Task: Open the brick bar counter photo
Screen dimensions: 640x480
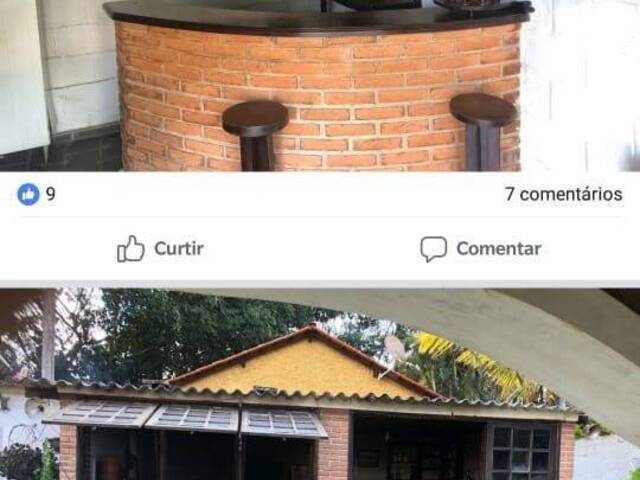Action: tap(320, 85)
